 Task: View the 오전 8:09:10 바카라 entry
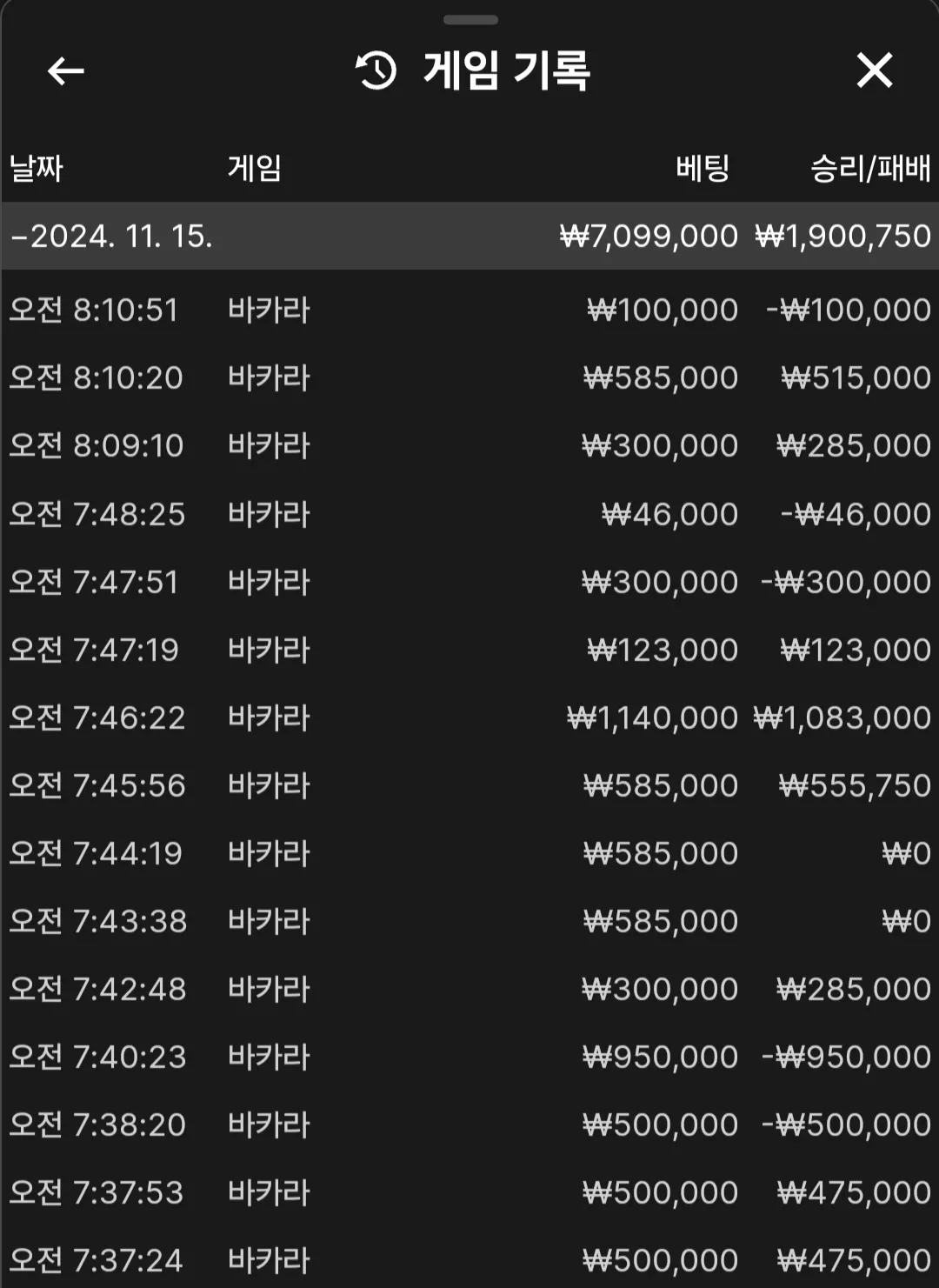[x=469, y=445]
